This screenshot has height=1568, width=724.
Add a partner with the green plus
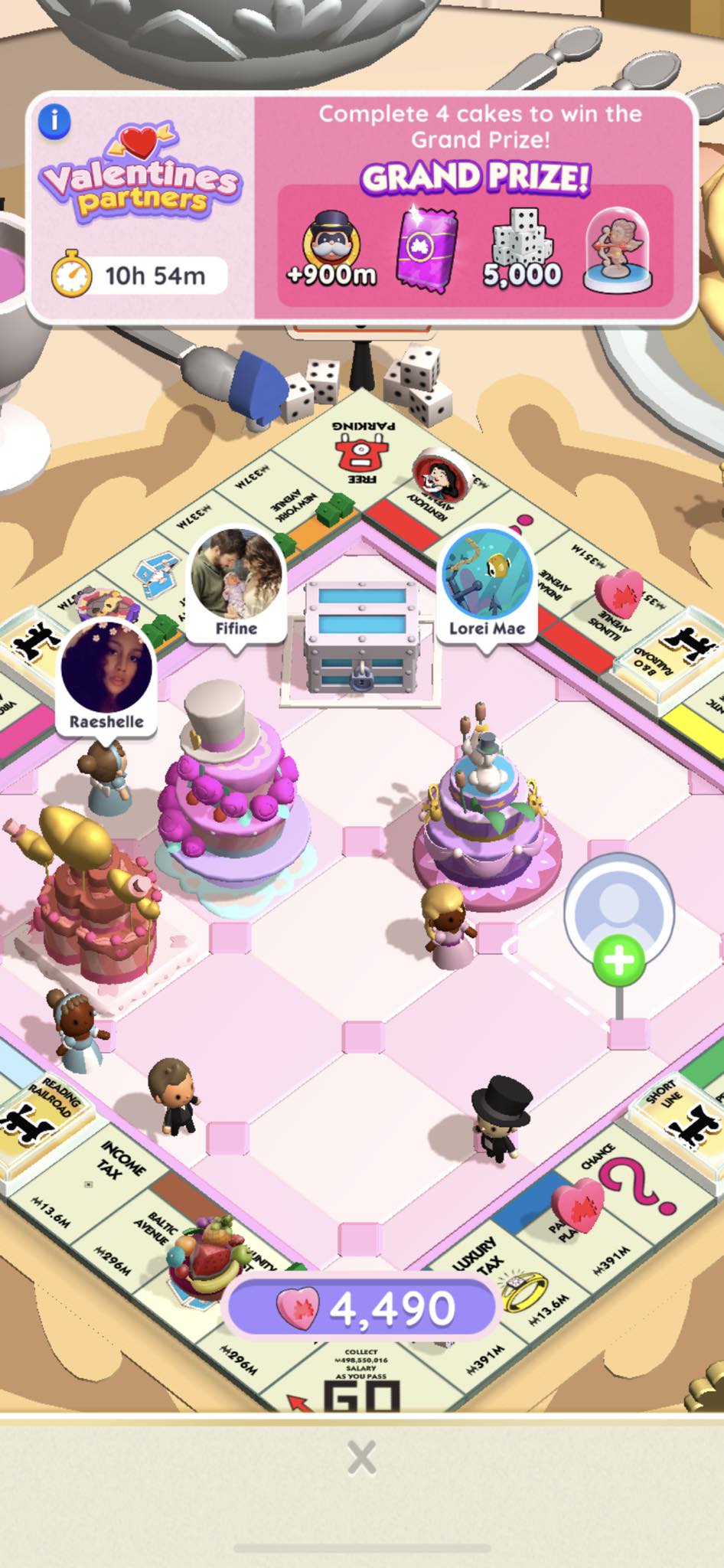click(x=619, y=960)
